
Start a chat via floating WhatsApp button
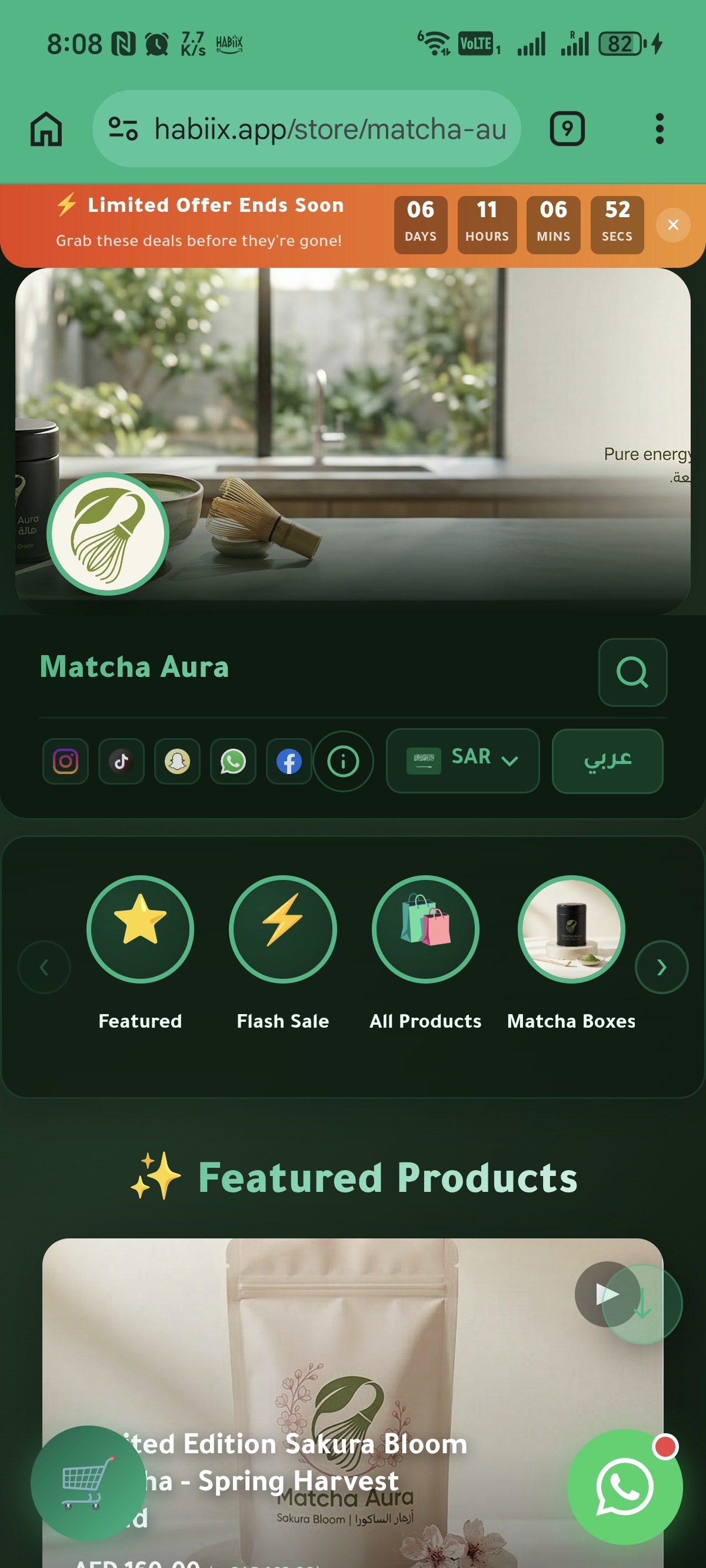pyautogui.click(x=624, y=1486)
